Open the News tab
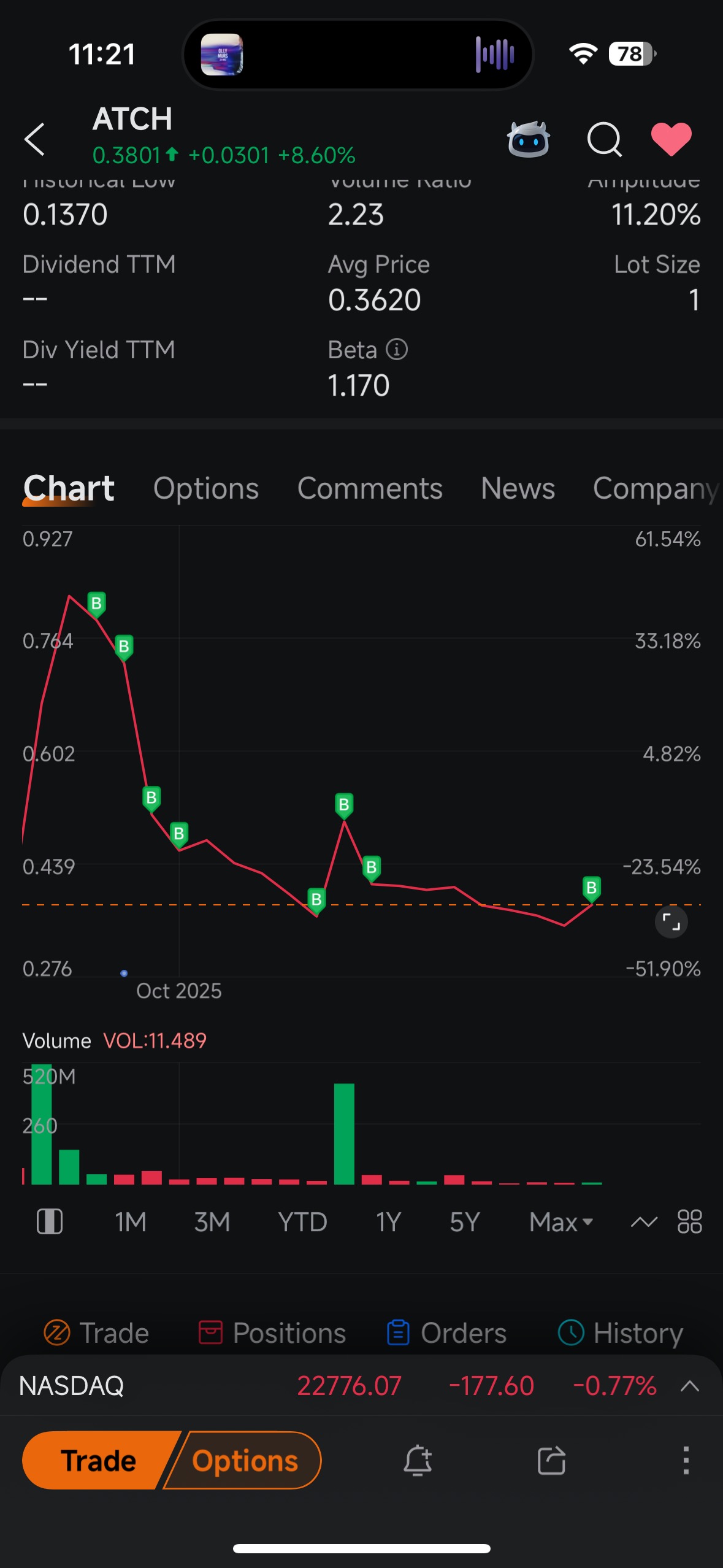Screen dimensions: 723x1568 tap(518, 489)
